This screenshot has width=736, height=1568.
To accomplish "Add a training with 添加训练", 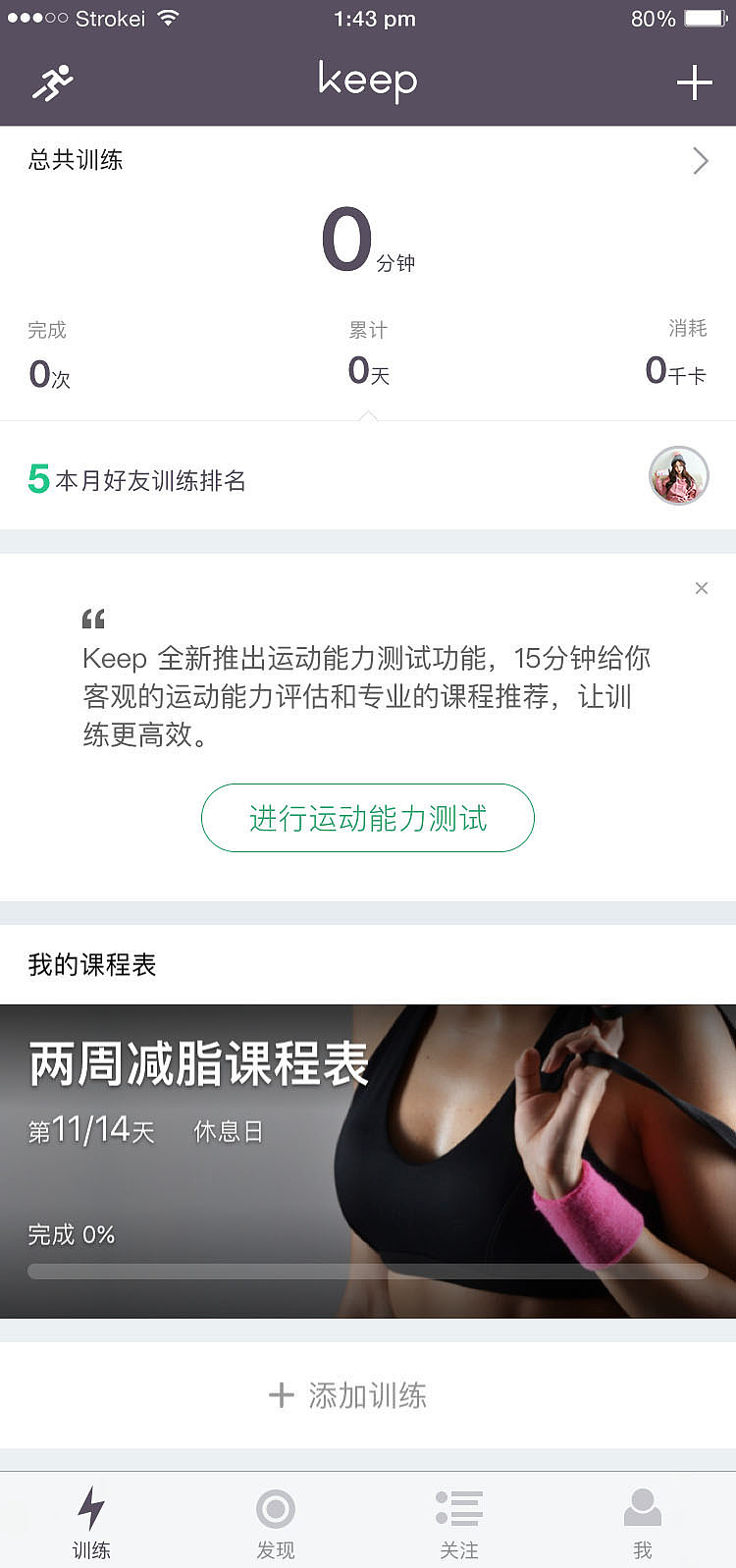I will pos(348,1395).
